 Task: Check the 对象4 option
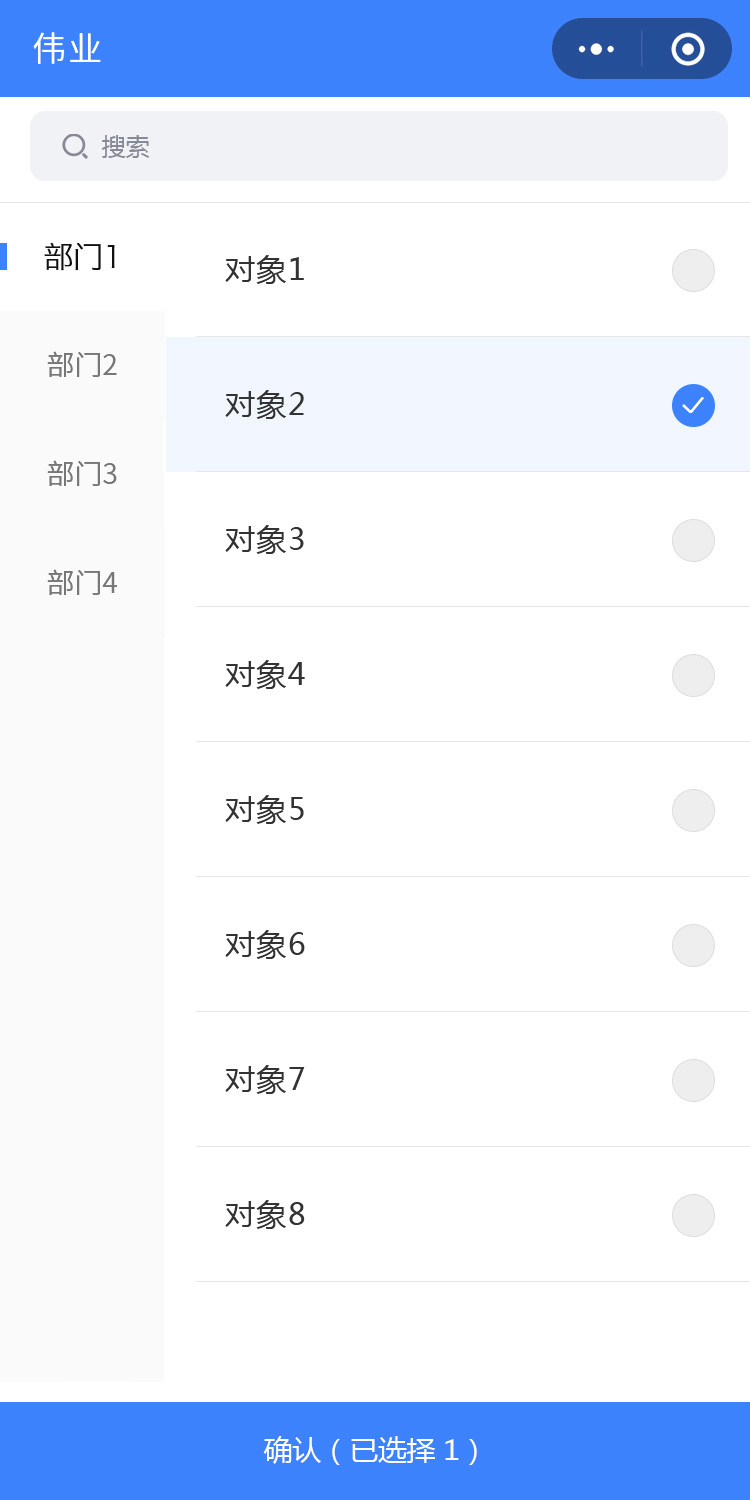click(x=693, y=675)
